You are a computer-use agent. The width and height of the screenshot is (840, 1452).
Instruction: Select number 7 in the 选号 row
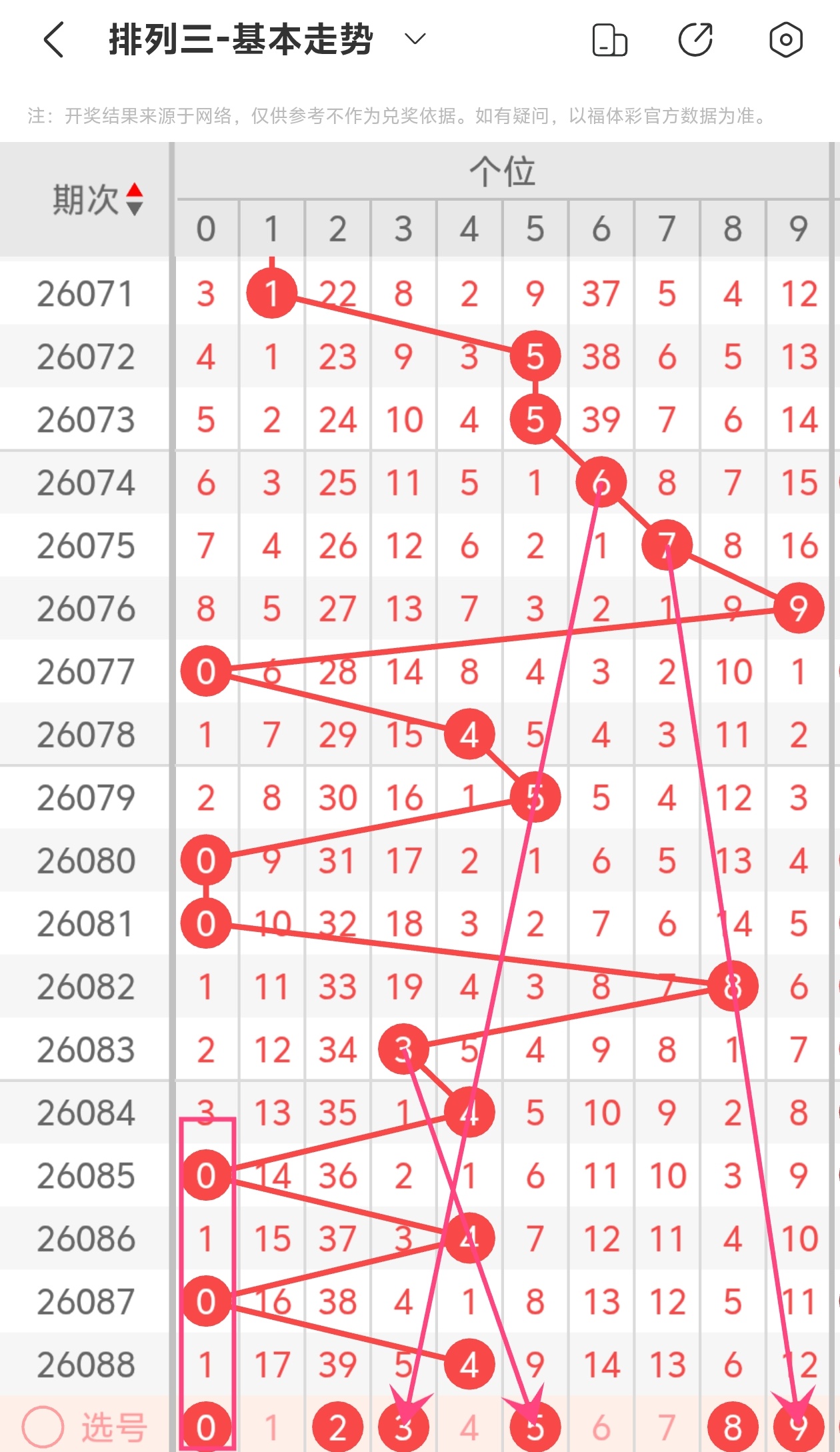(667, 1427)
